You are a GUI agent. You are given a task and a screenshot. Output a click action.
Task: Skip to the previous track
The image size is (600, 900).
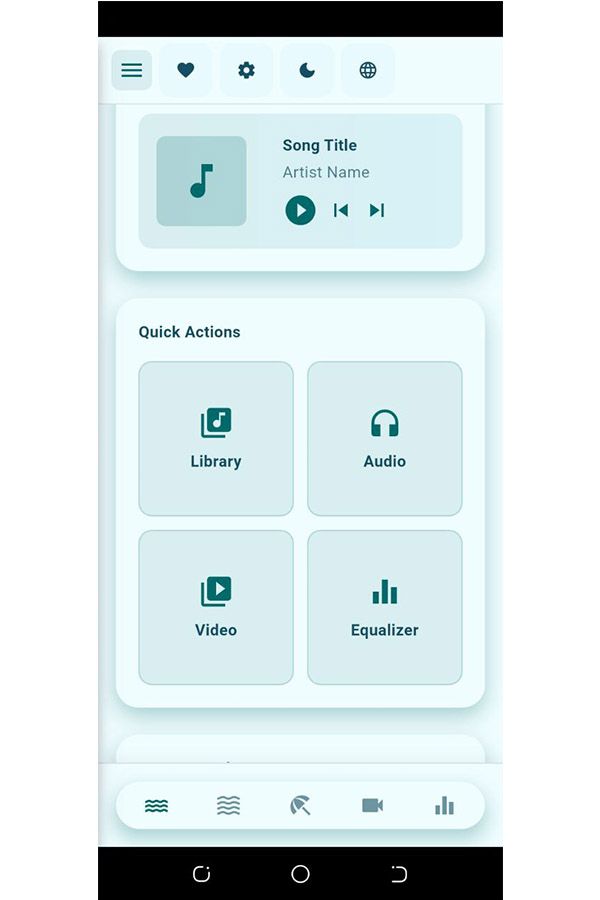pyautogui.click(x=341, y=210)
